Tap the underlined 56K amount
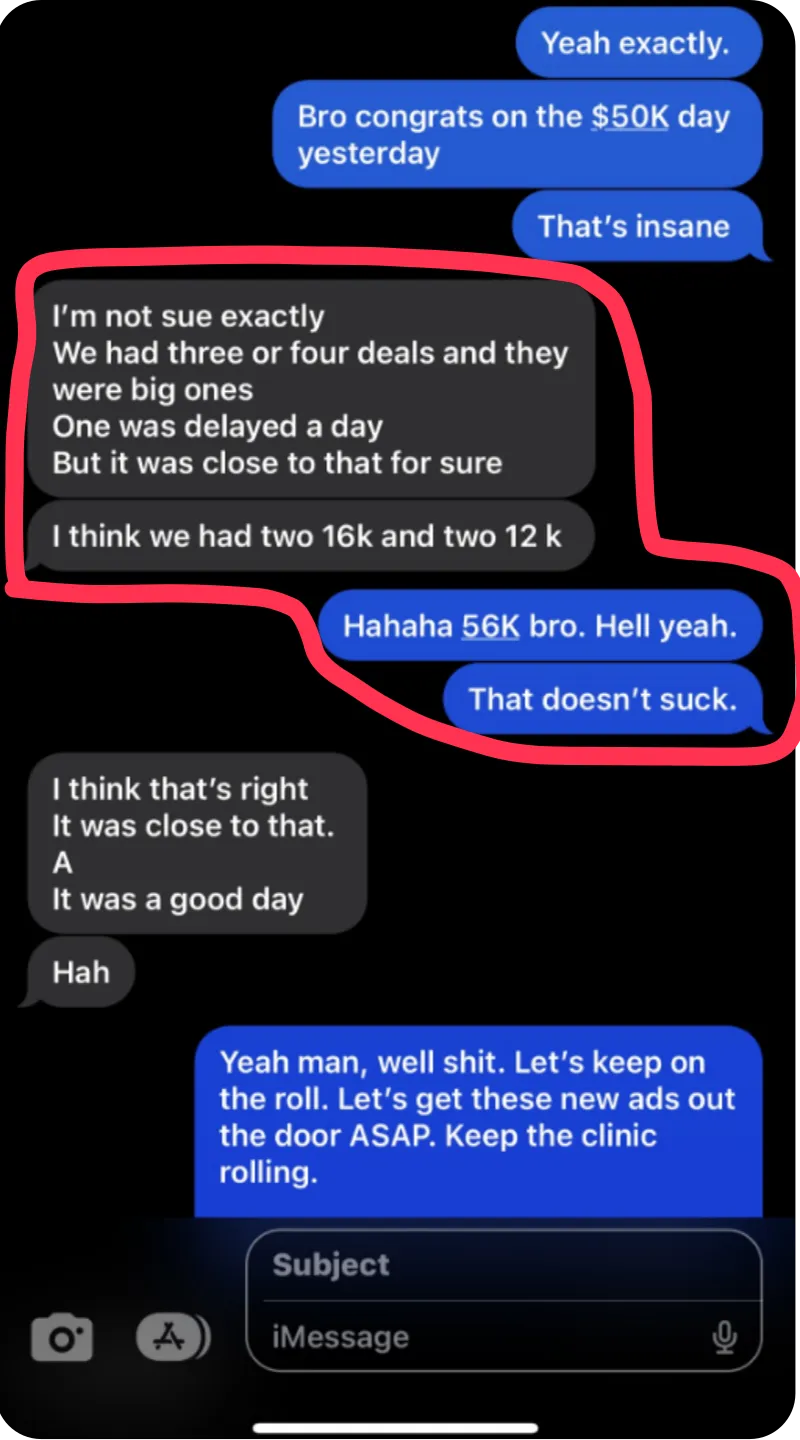The width and height of the screenshot is (800, 1440). coord(490,627)
